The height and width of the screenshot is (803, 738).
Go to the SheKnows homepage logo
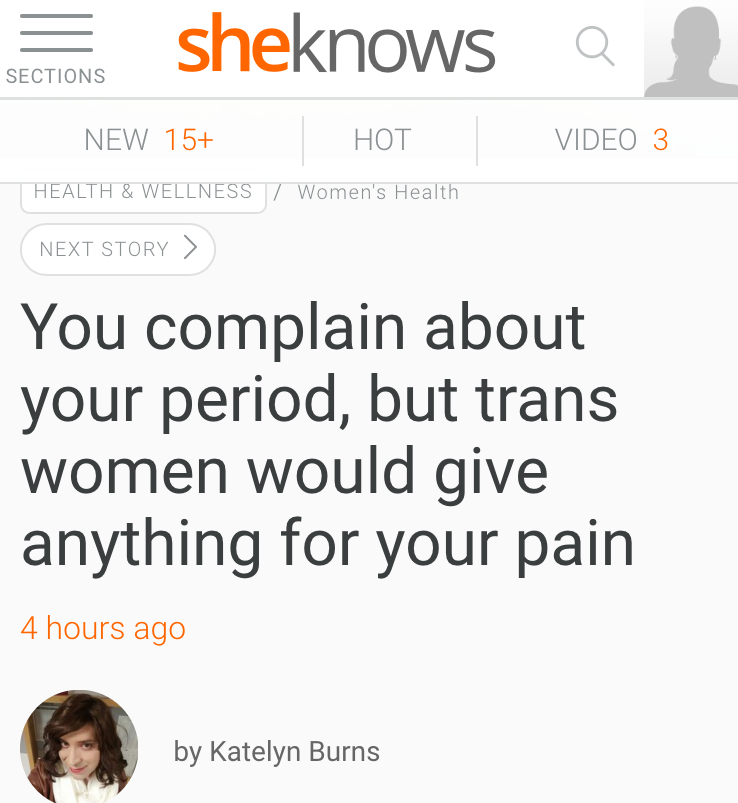336,47
